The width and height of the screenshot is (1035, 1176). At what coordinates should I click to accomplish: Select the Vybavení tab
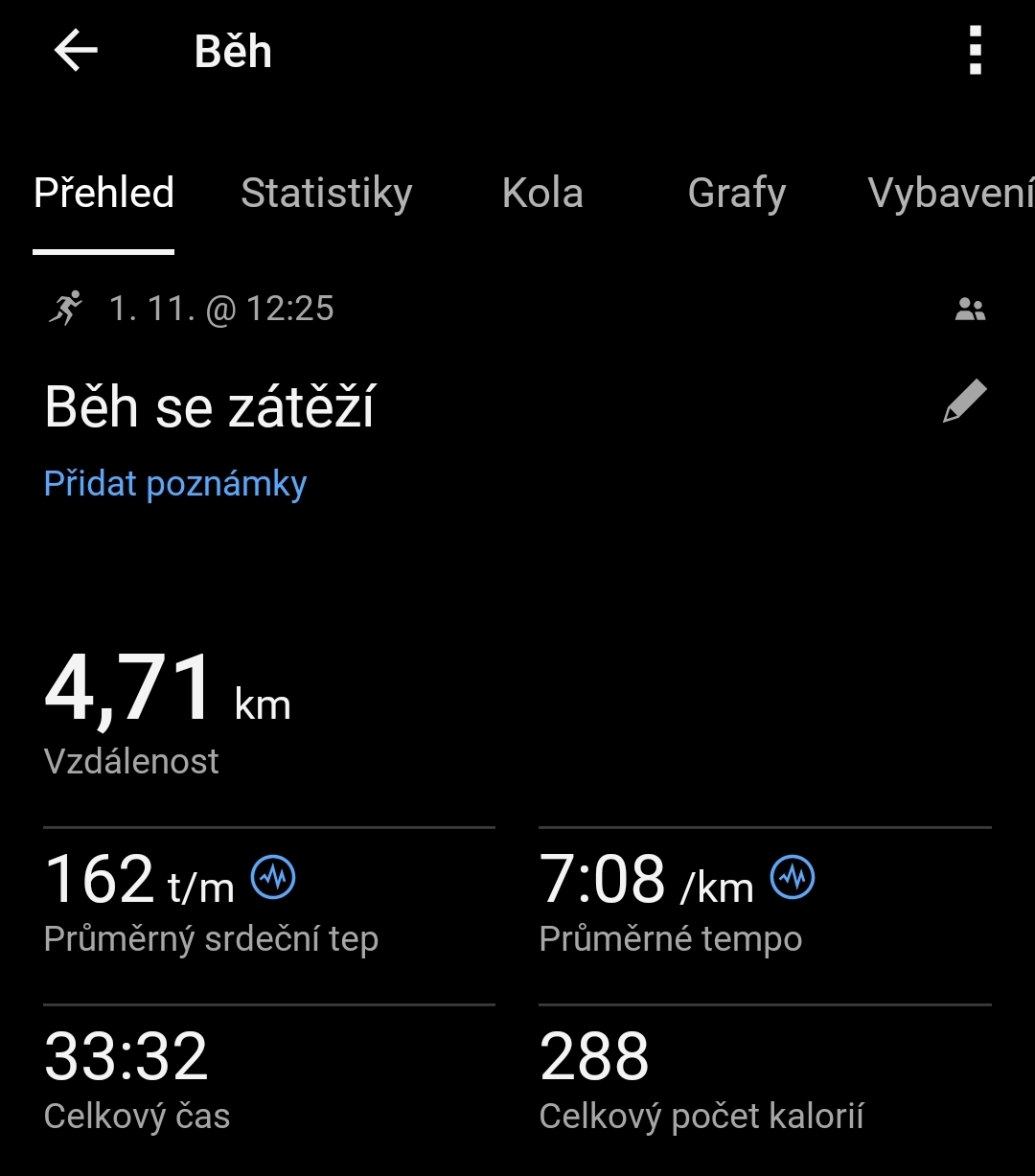click(950, 193)
